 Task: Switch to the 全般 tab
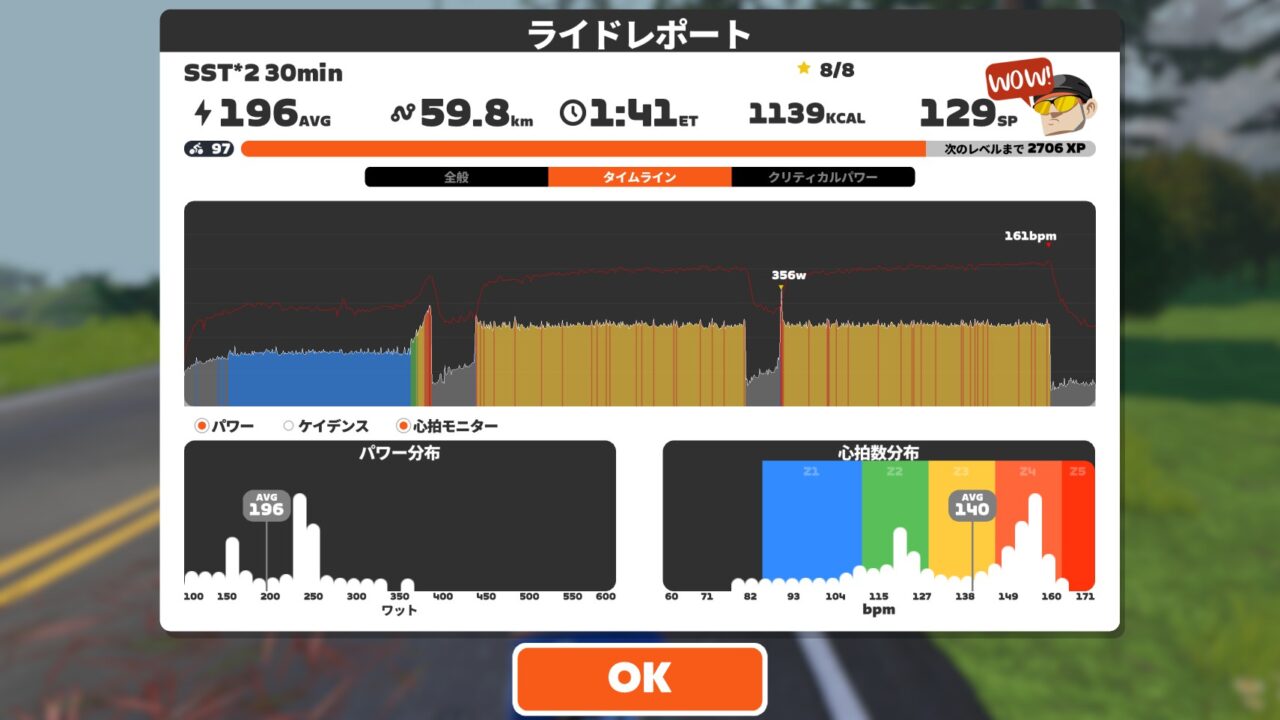point(456,177)
